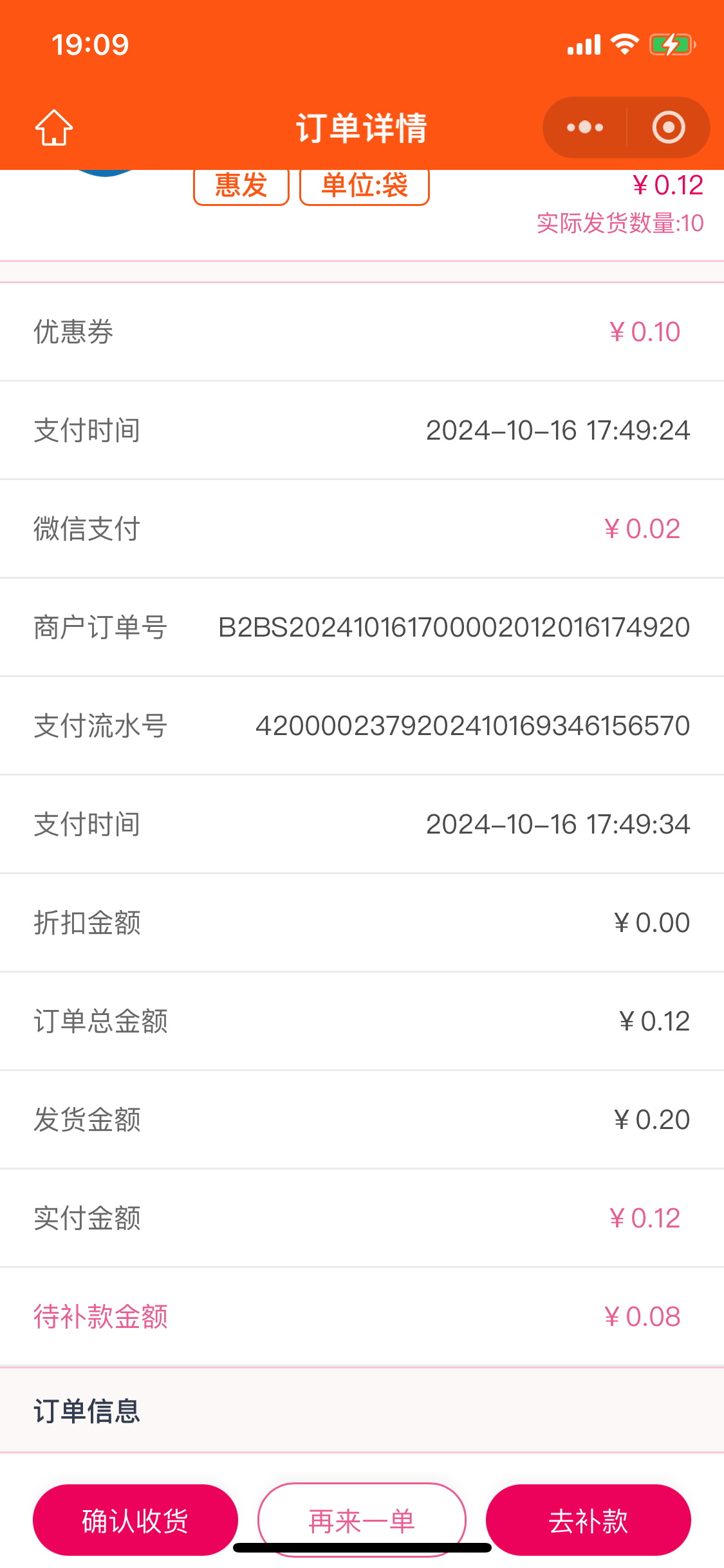The width and height of the screenshot is (724, 1568).
Task: Reorder with the 再来一单 button
Action: [x=362, y=1520]
